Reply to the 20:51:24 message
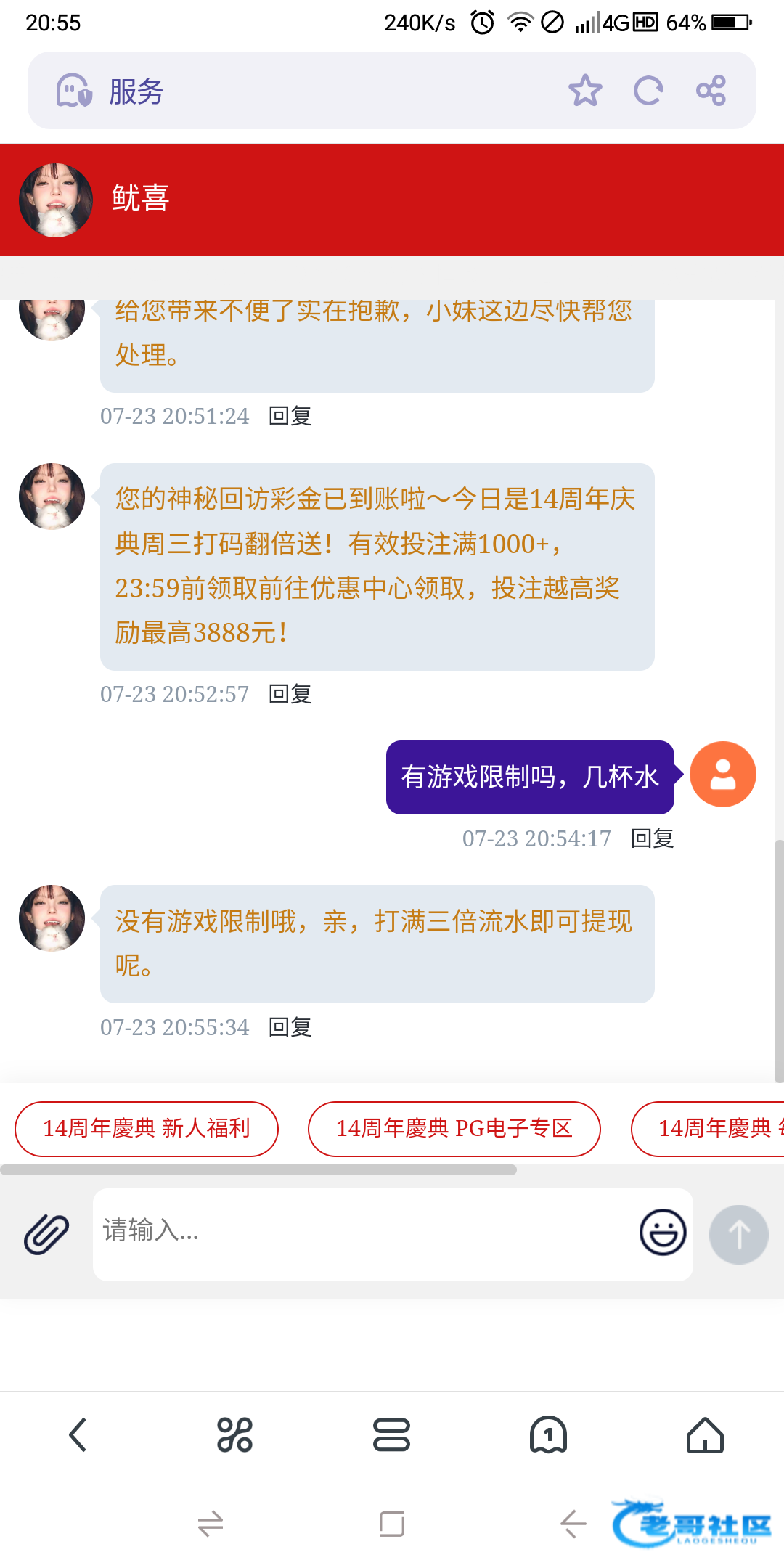784x1568 pixels. click(x=290, y=417)
